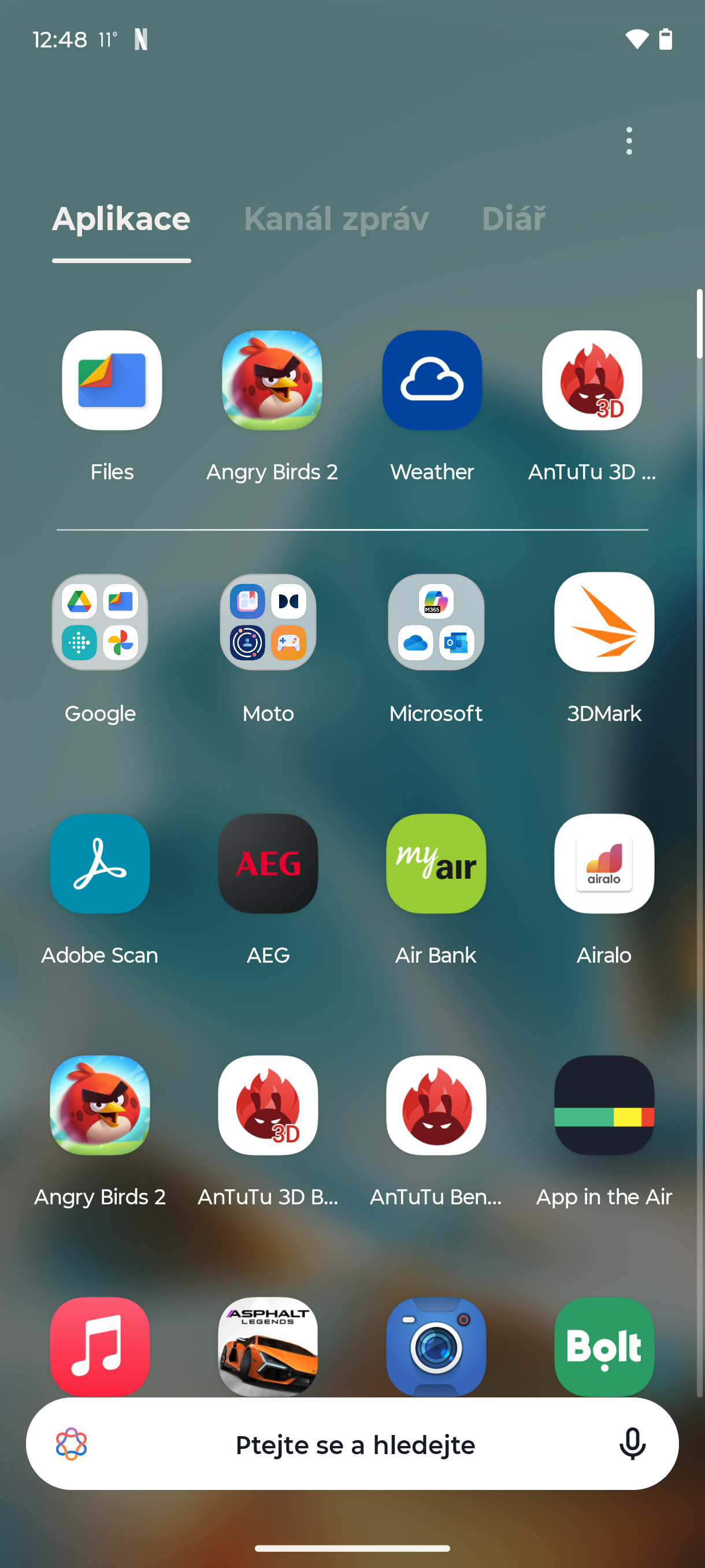The image size is (705, 1568).
Task: Open the Google folder
Action: pyautogui.click(x=100, y=622)
